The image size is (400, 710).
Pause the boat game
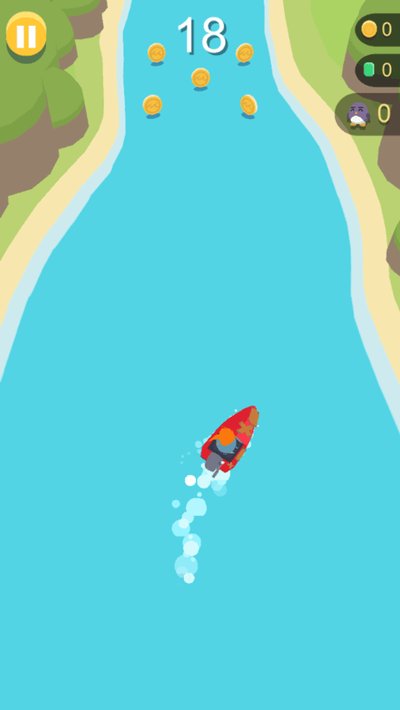[x=26, y=35]
